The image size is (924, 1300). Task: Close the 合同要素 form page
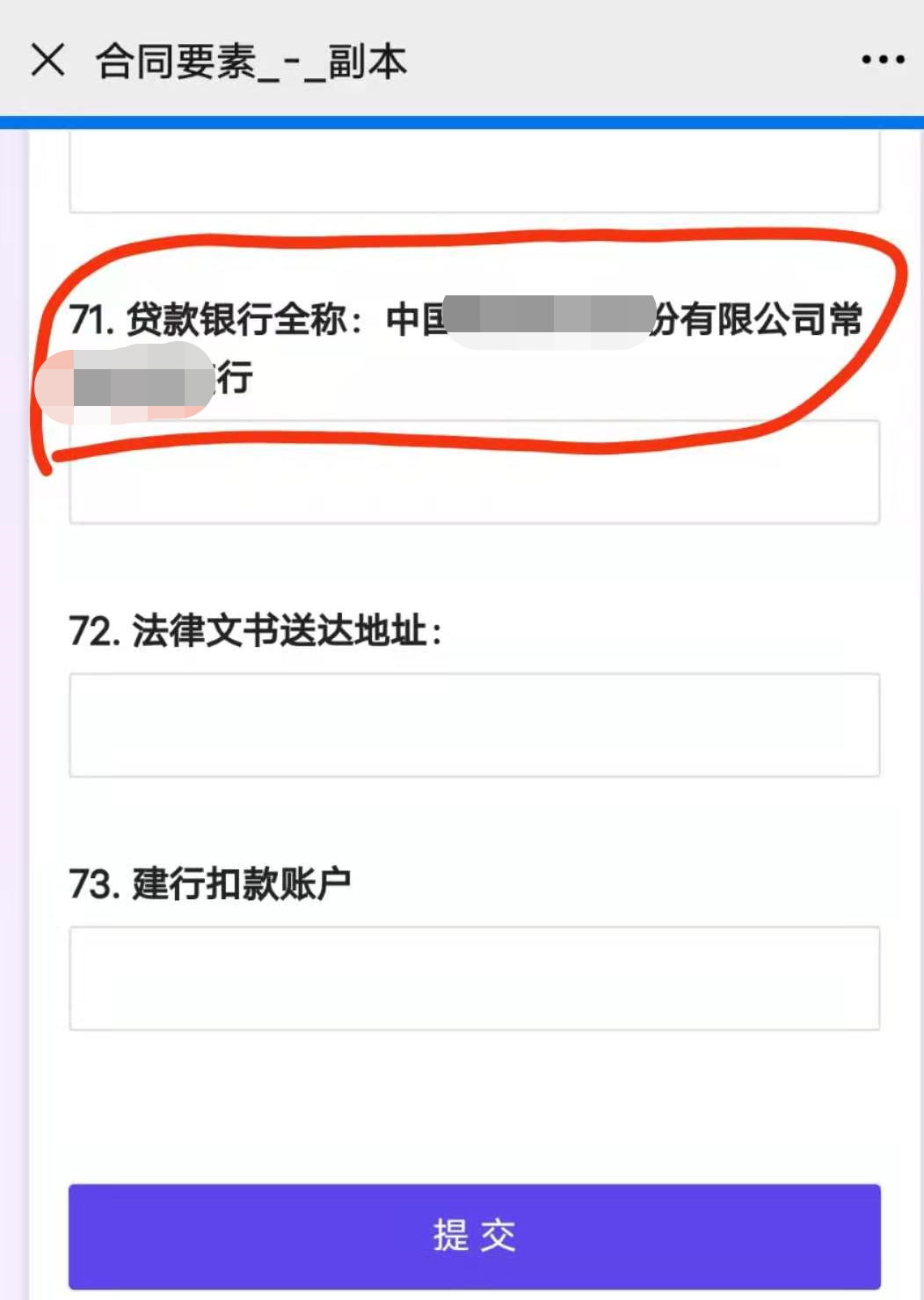click(47, 60)
